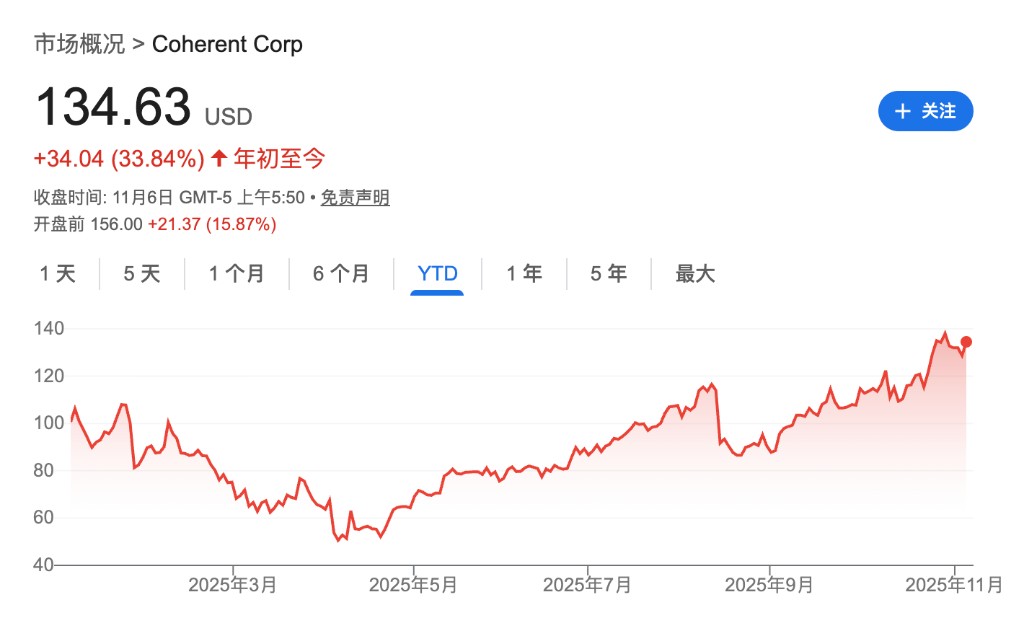
Task: Switch to the 1 天 range
Action: pyautogui.click(x=58, y=273)
